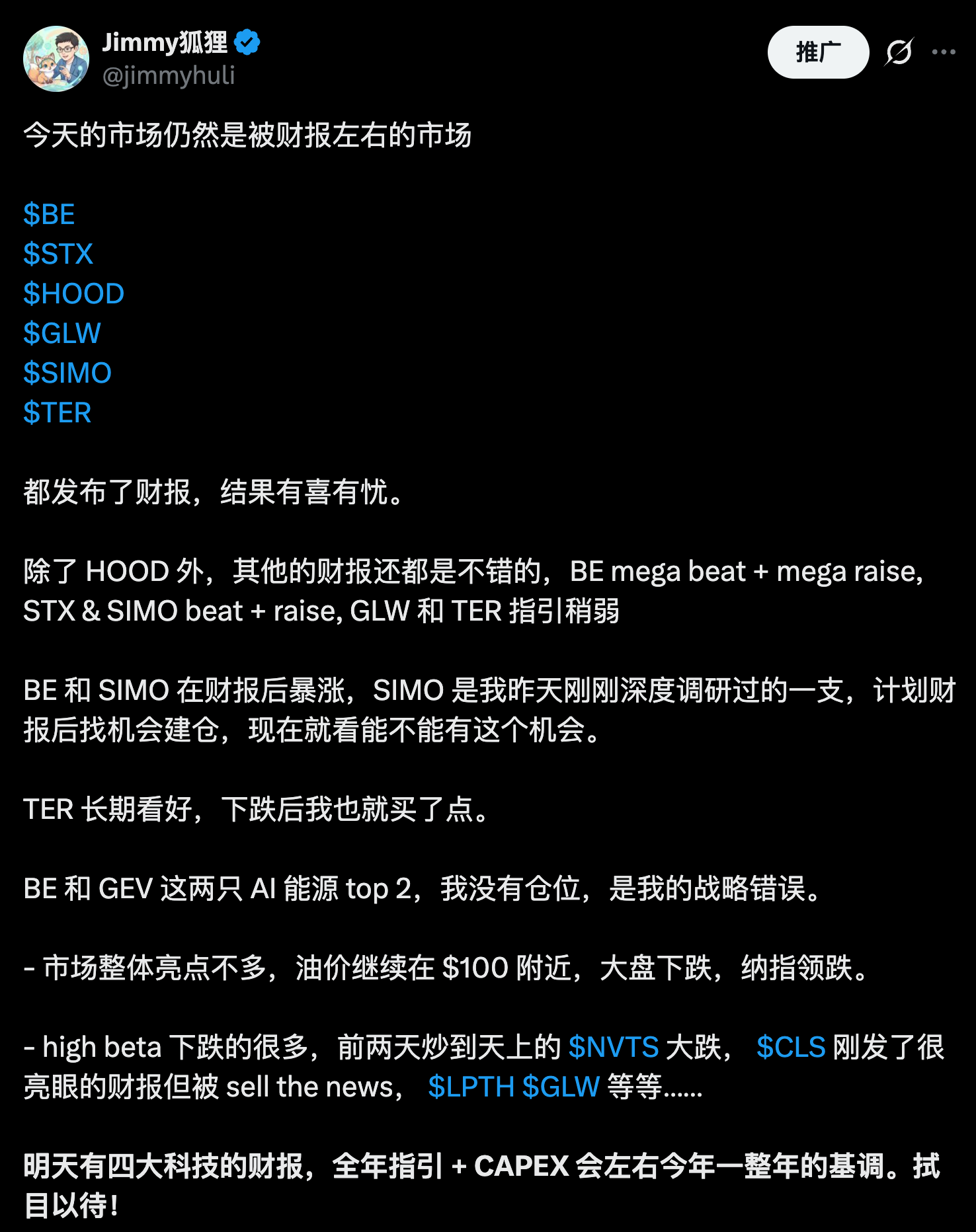Open the Grok slash-circle icon
This screenshot has height=1232, width=976.
899,52
